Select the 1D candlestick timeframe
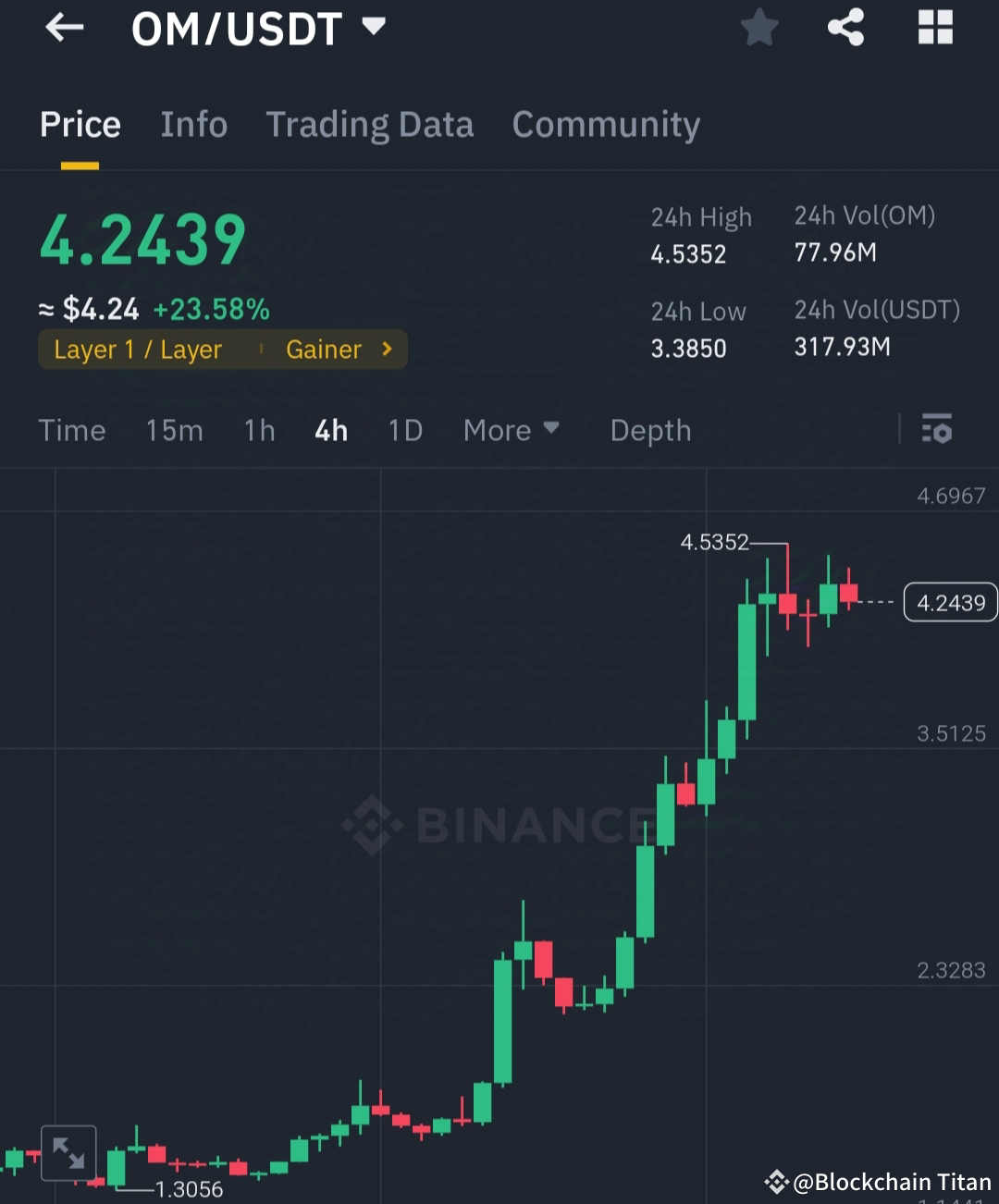 coord(404,430)
